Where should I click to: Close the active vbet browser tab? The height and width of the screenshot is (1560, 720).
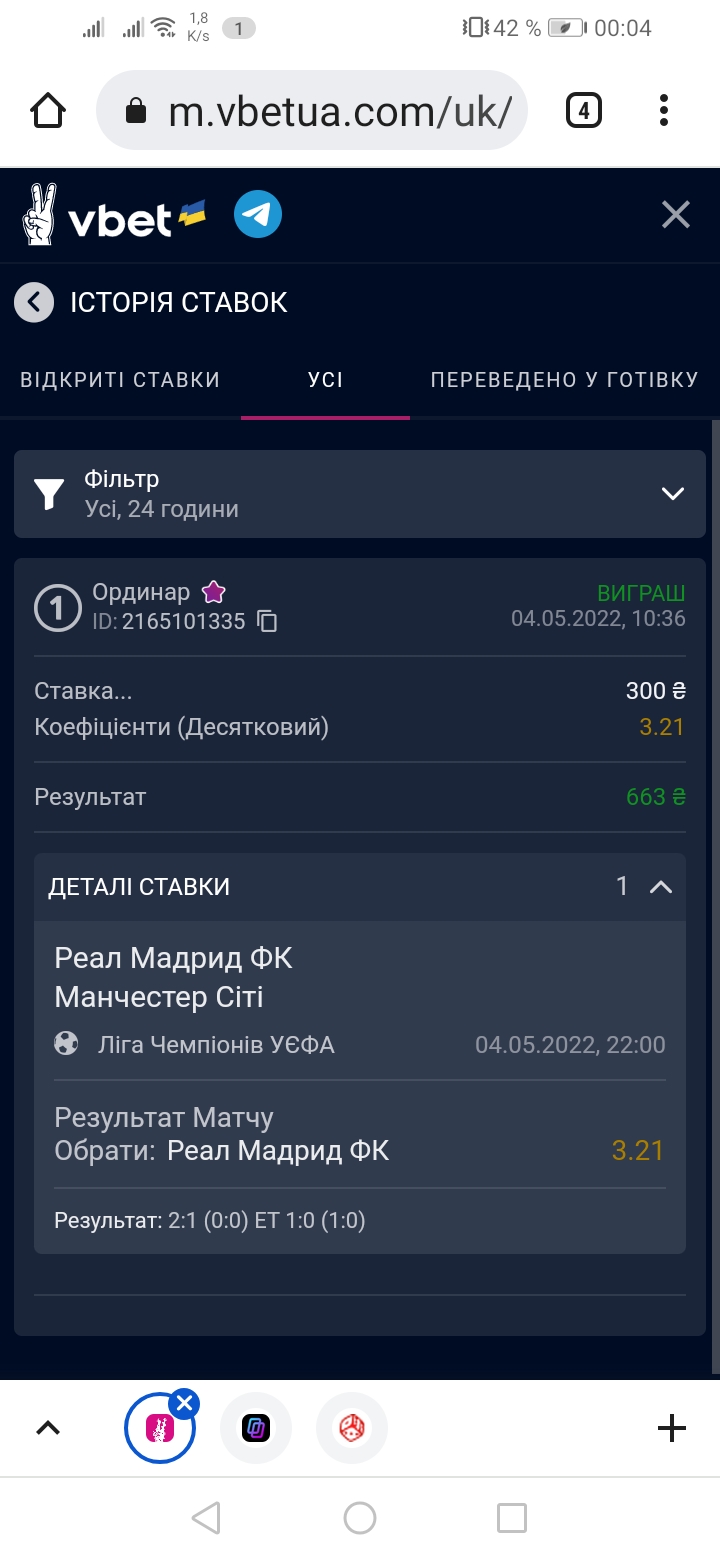coord(184,1403)
